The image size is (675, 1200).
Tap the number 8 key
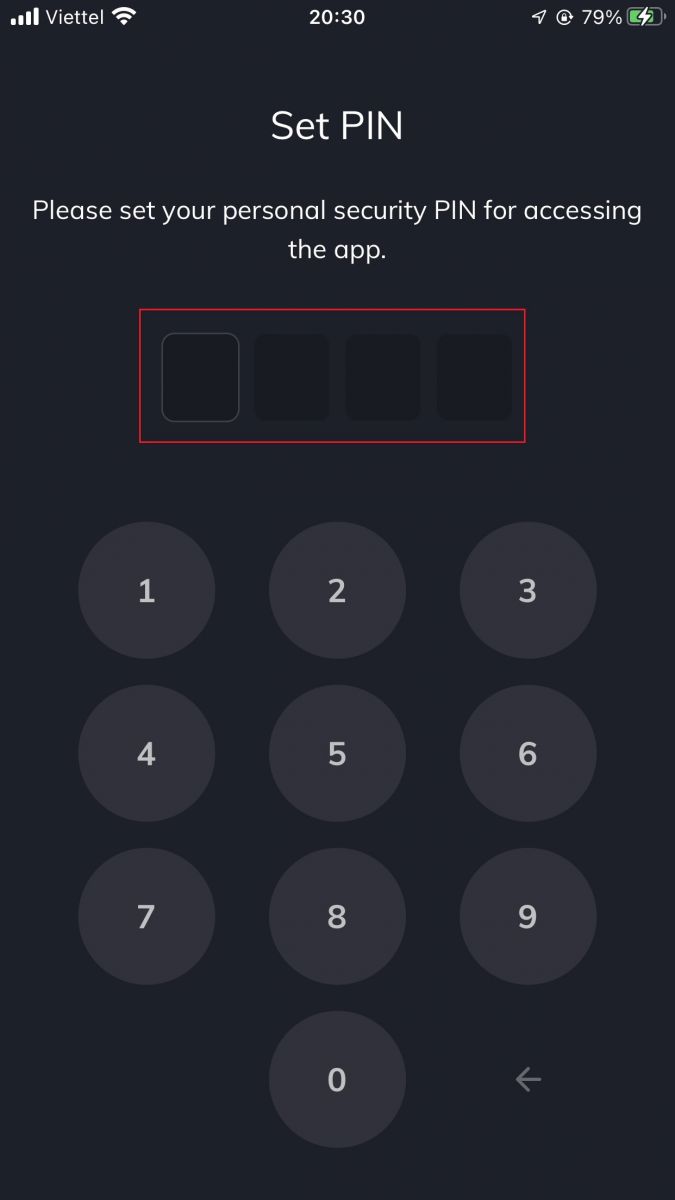click(x=337, y=916)
